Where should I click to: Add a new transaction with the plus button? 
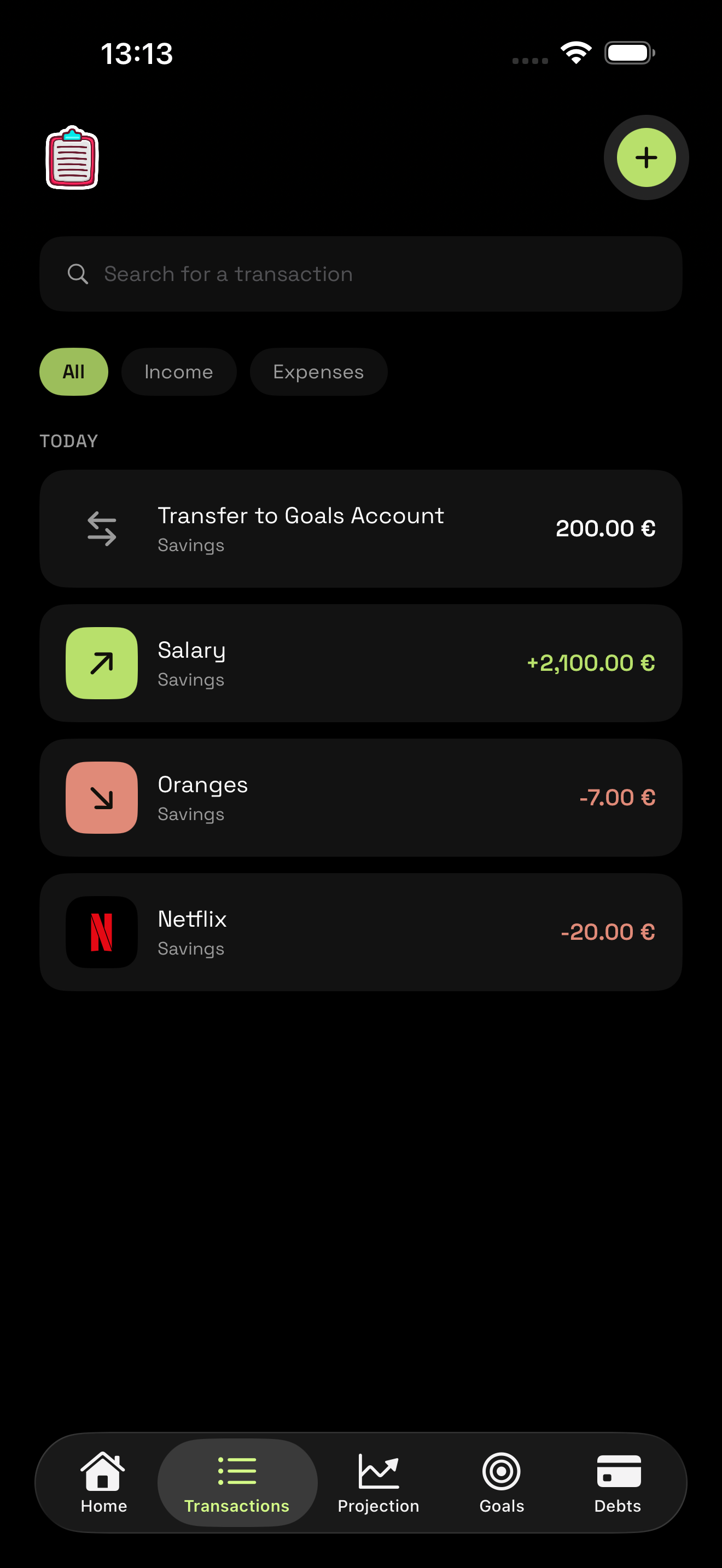[x=646, y=157]
